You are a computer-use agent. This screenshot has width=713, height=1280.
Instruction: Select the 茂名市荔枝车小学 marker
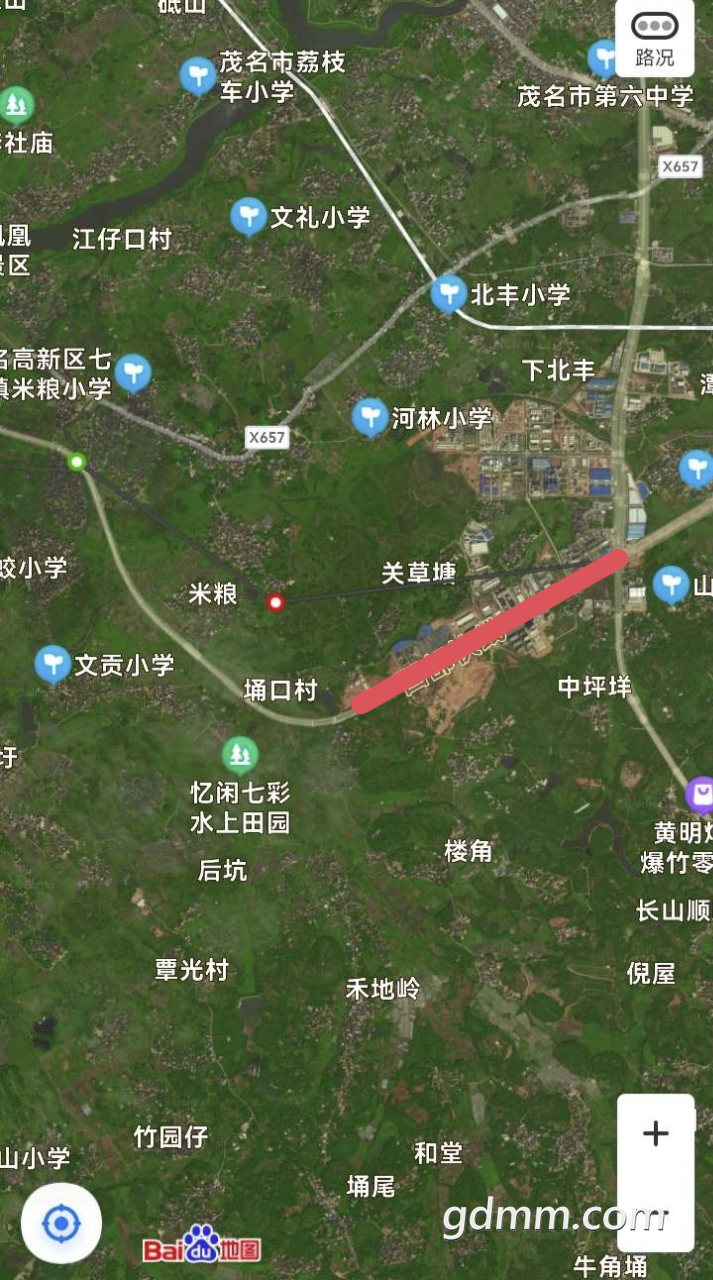[198, 76]
